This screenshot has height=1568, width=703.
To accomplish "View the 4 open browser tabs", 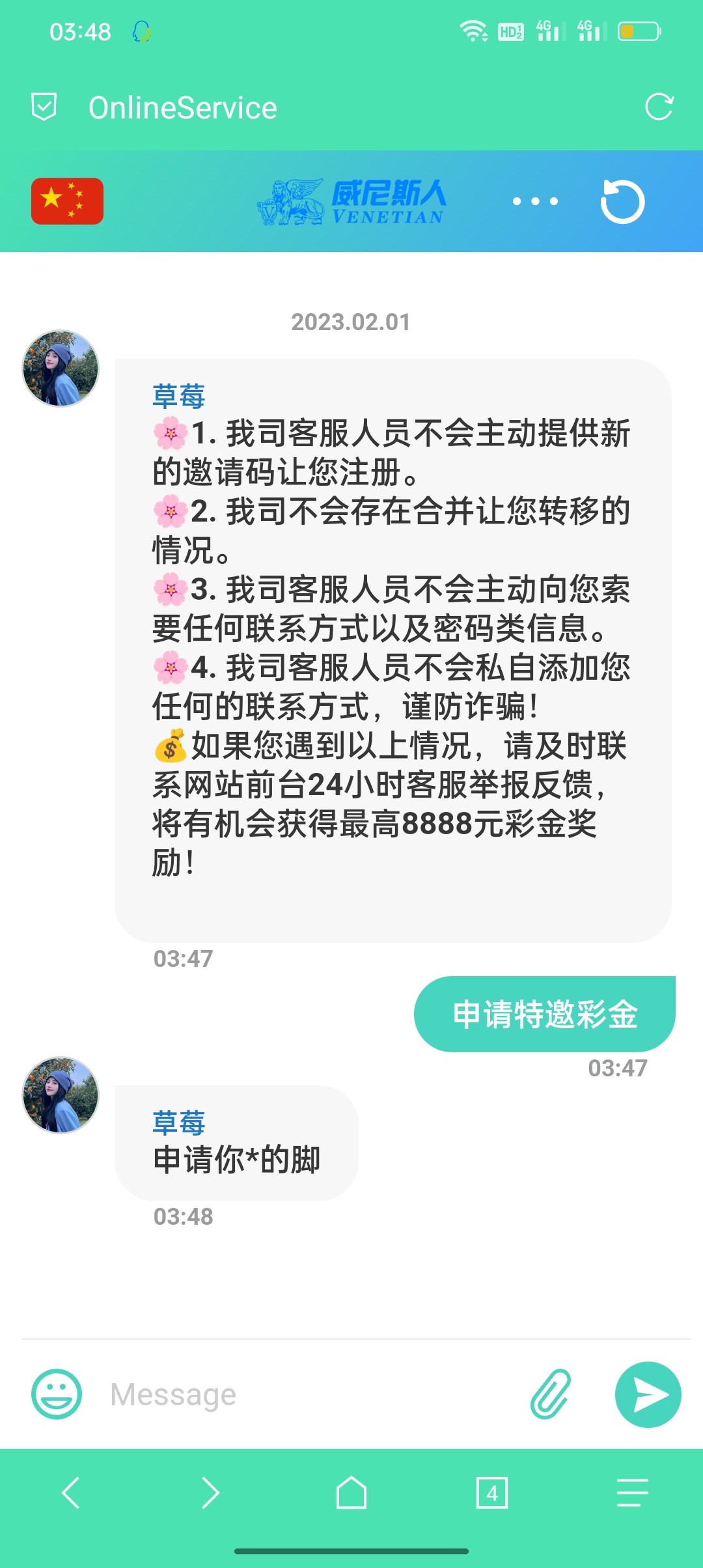I will click(492, 1492).
